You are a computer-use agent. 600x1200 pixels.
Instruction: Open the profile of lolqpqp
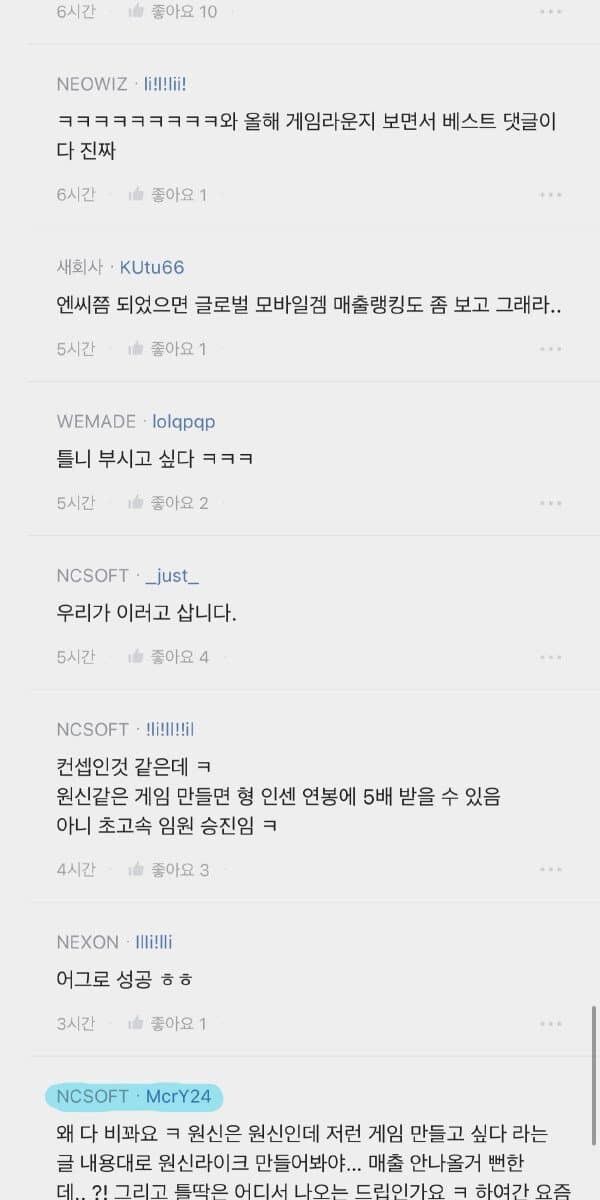[183, 422]
